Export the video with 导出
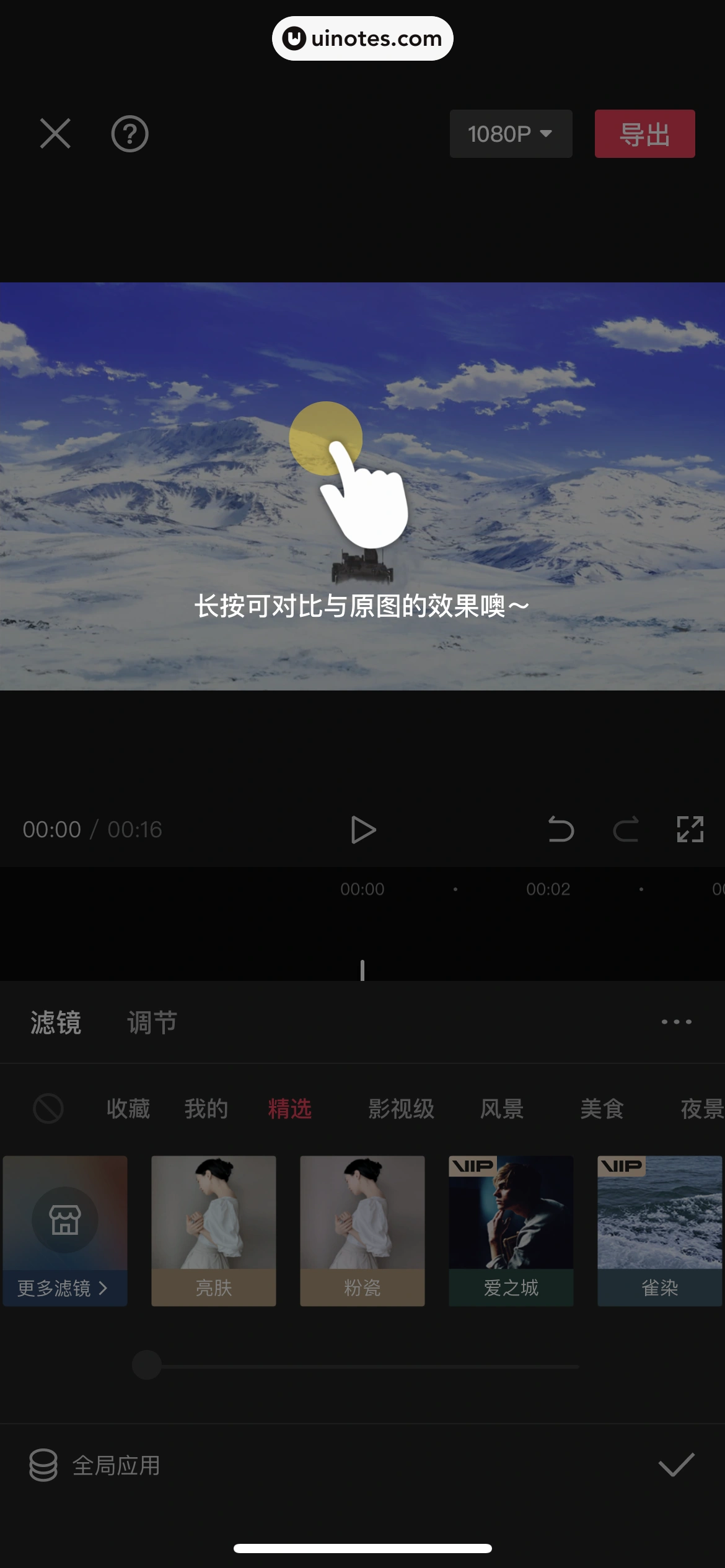 coord(644,134)
